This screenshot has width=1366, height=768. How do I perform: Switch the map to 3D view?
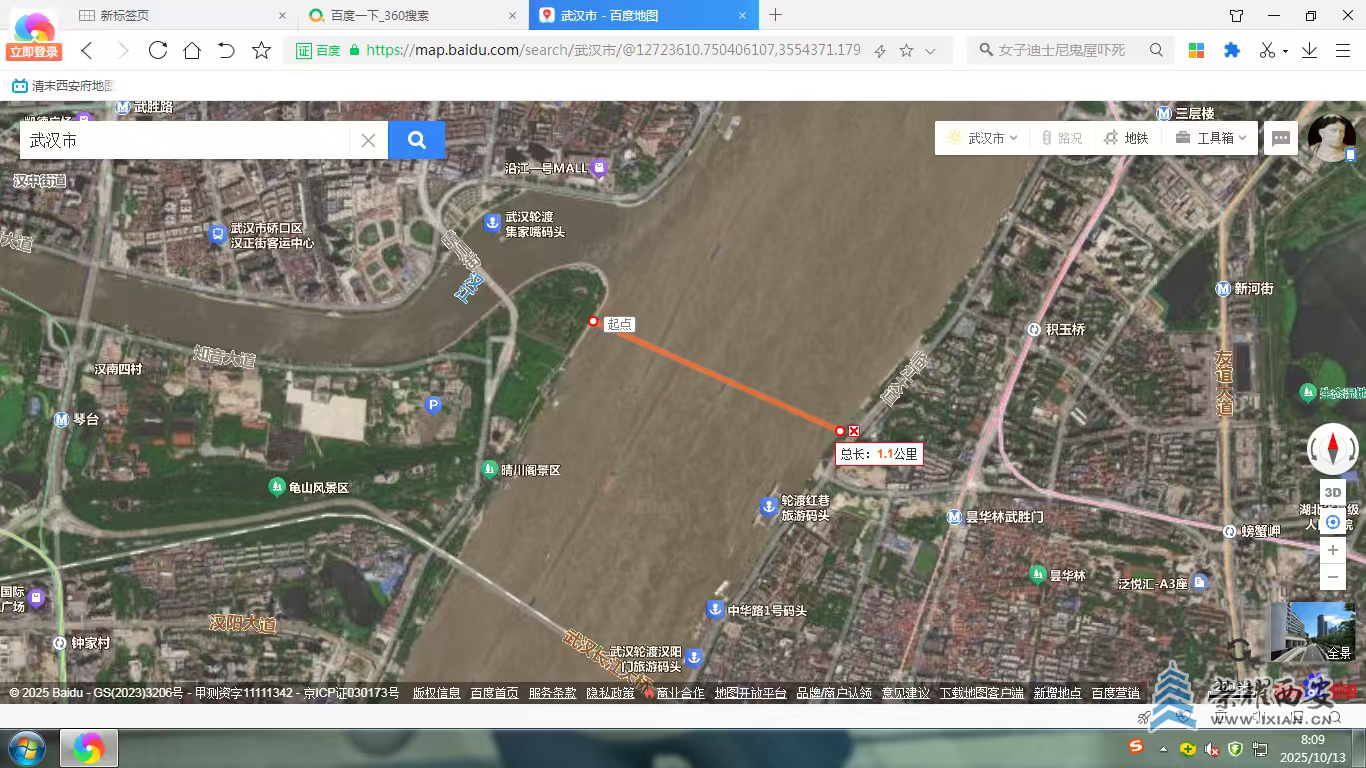point(1332,493)
